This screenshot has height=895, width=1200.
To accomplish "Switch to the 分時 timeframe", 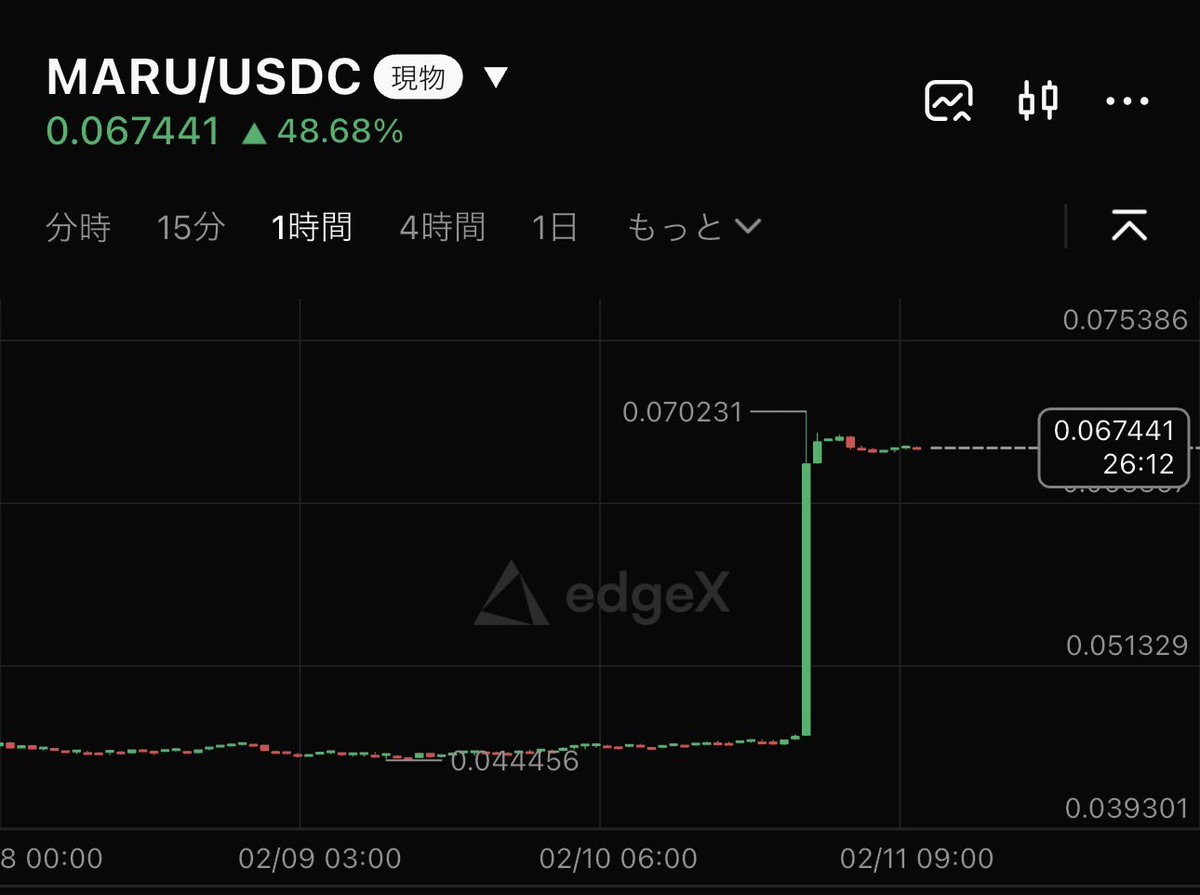I will 78,228.
